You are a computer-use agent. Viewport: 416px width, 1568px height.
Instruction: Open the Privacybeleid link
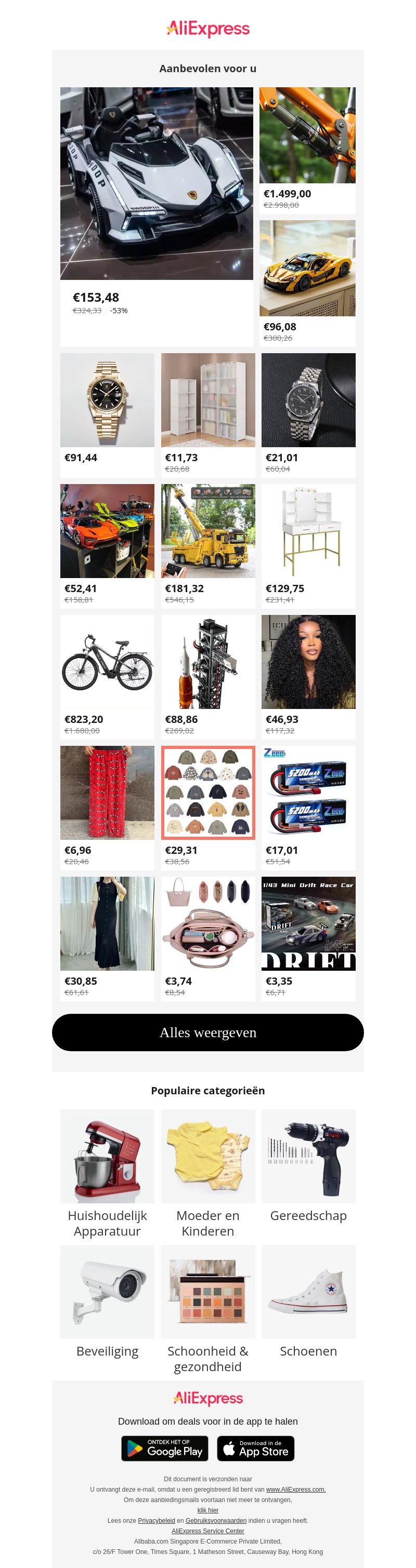156,1521
